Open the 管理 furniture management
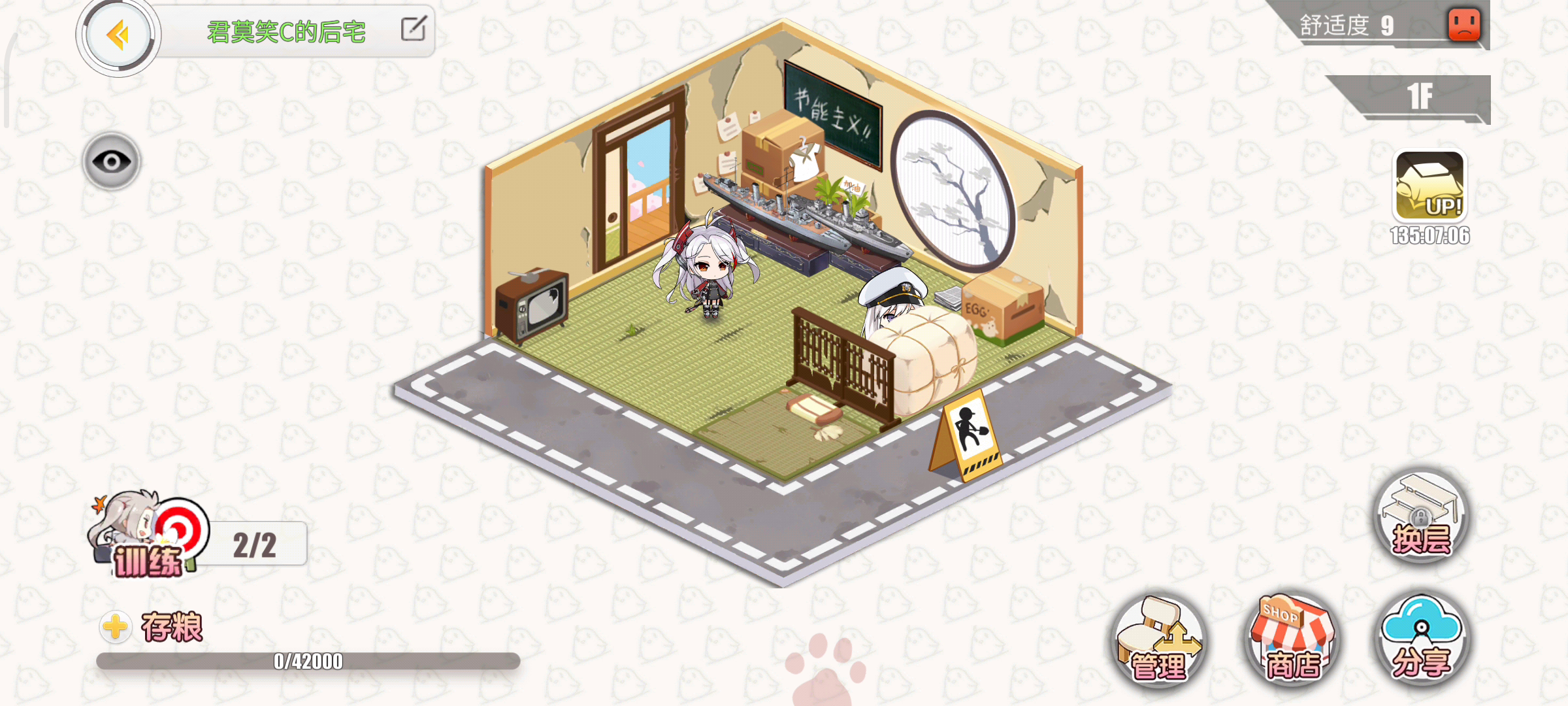 click(1159, 642)
